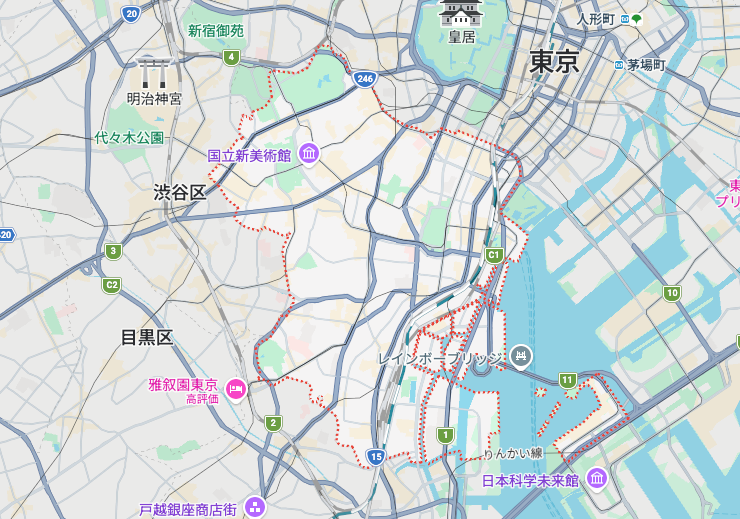This screenshot has width=740, height=519.
Task: Open the 日本科学未来館 museum pin
Action: pos(597,479)
